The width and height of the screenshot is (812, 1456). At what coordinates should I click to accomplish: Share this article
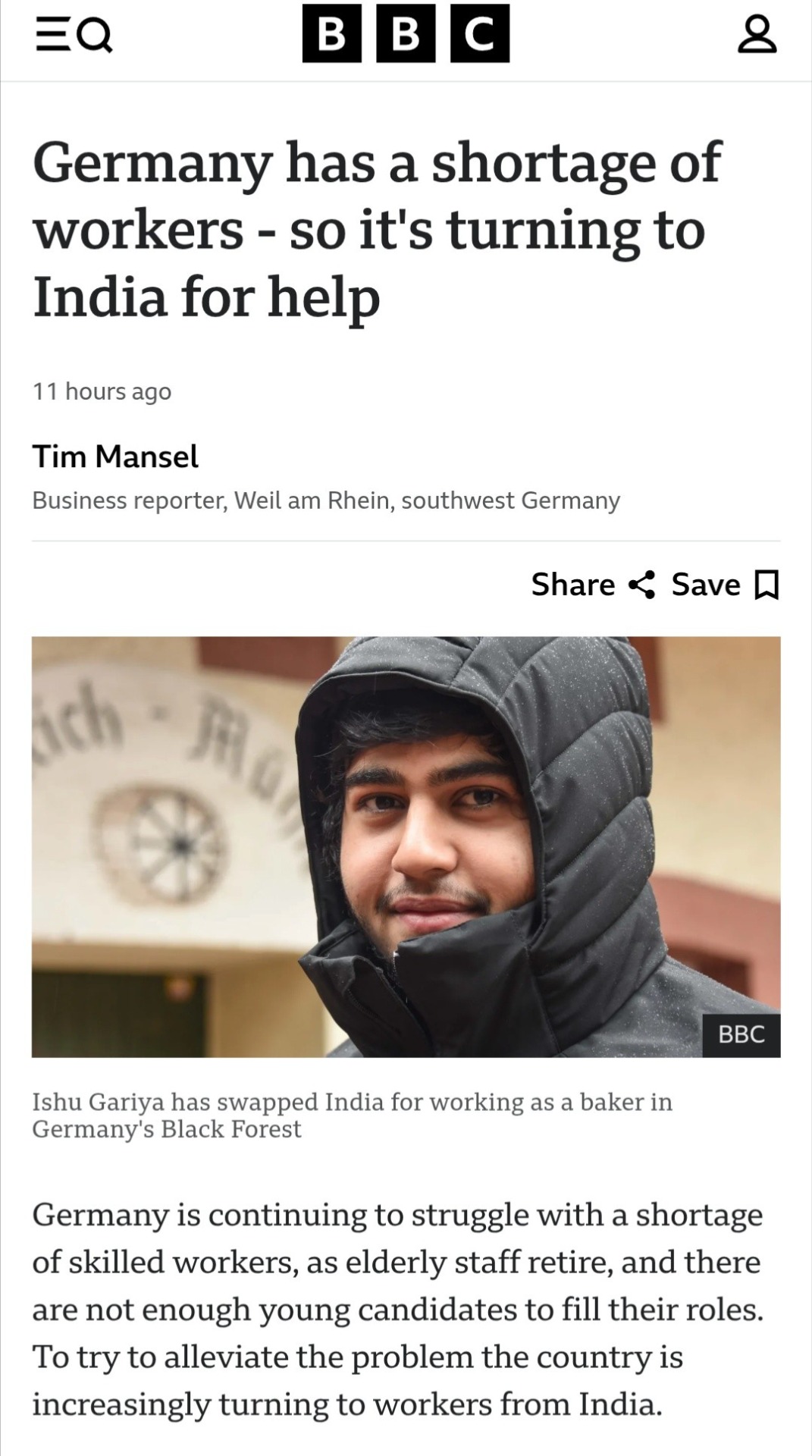[x=592, y=585]
